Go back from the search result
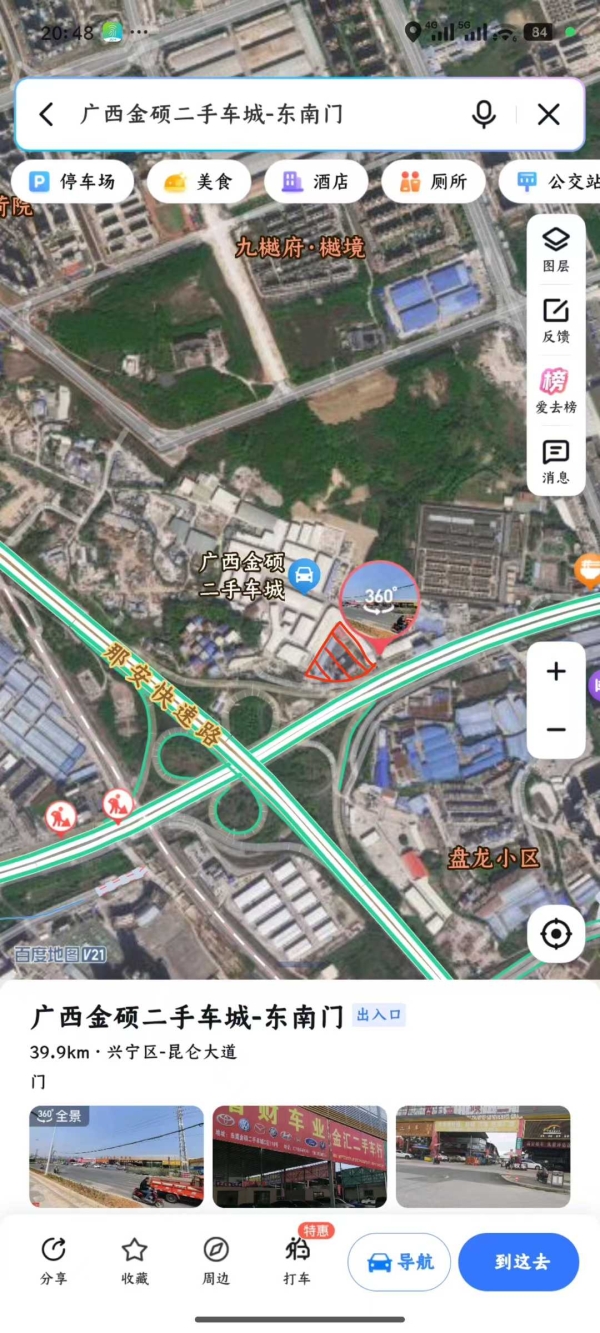 coord(47,114)
